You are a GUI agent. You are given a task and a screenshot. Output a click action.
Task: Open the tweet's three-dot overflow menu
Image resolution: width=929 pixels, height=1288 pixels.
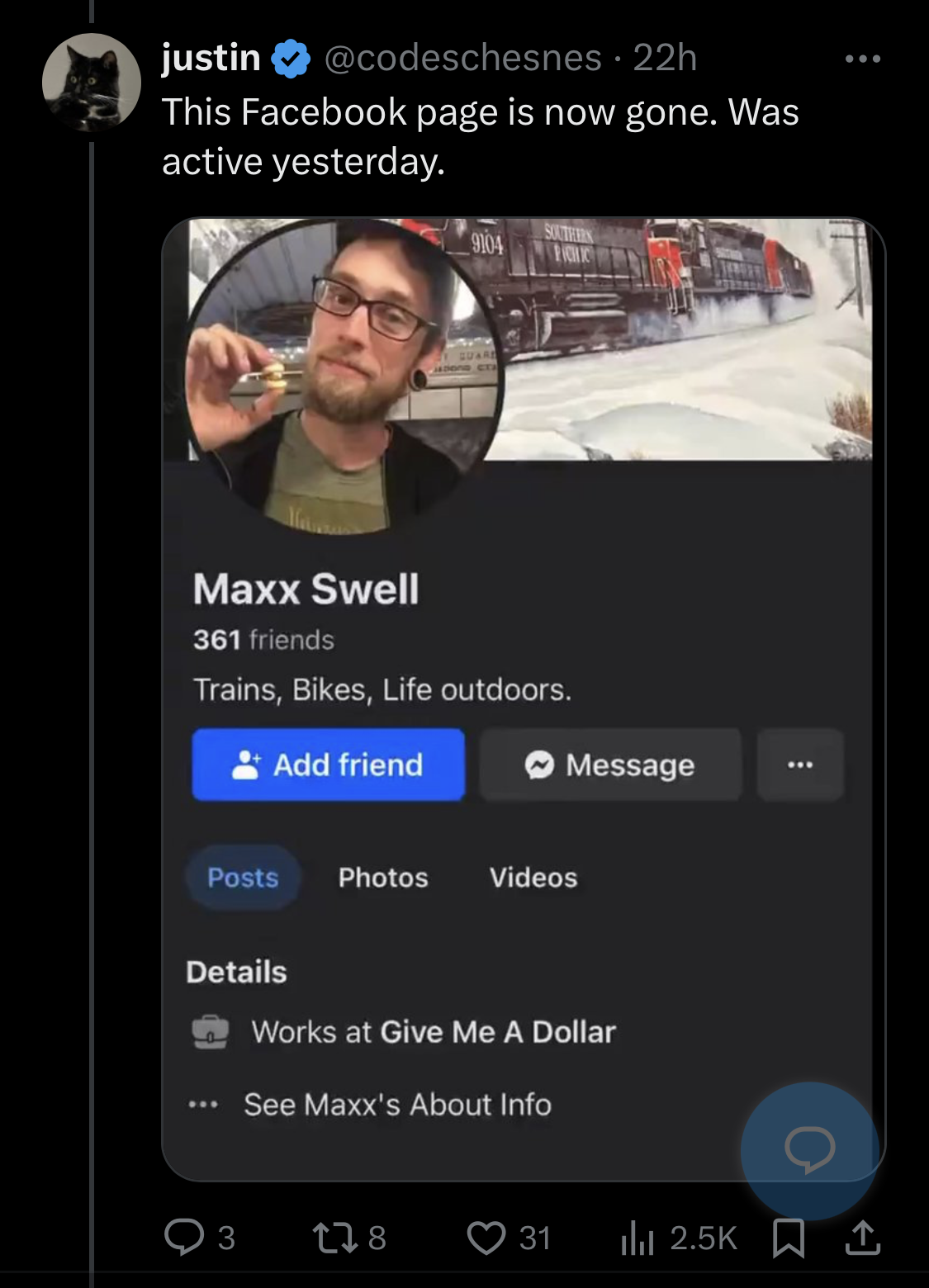tap(862, 59)
